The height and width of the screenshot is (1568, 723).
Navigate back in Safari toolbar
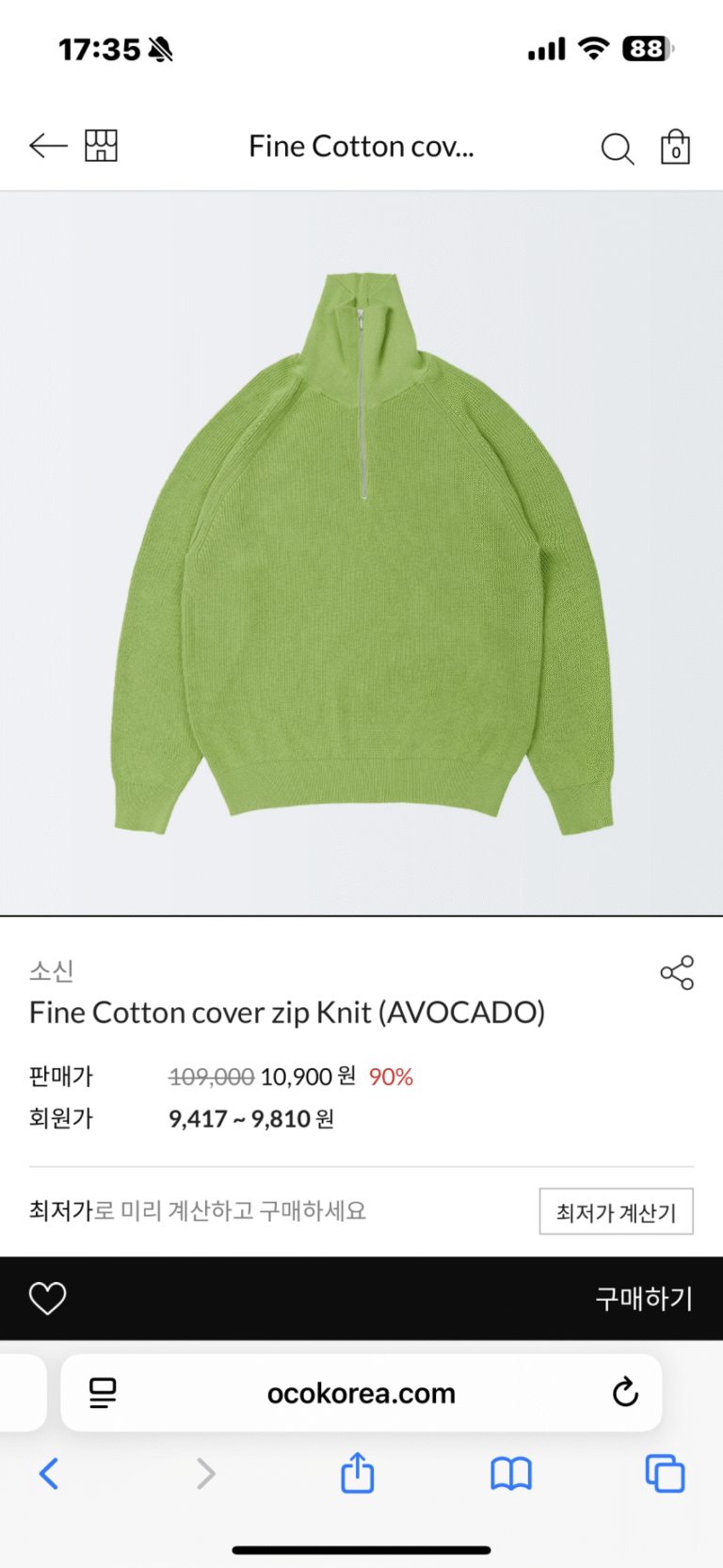coord(49,1473)
